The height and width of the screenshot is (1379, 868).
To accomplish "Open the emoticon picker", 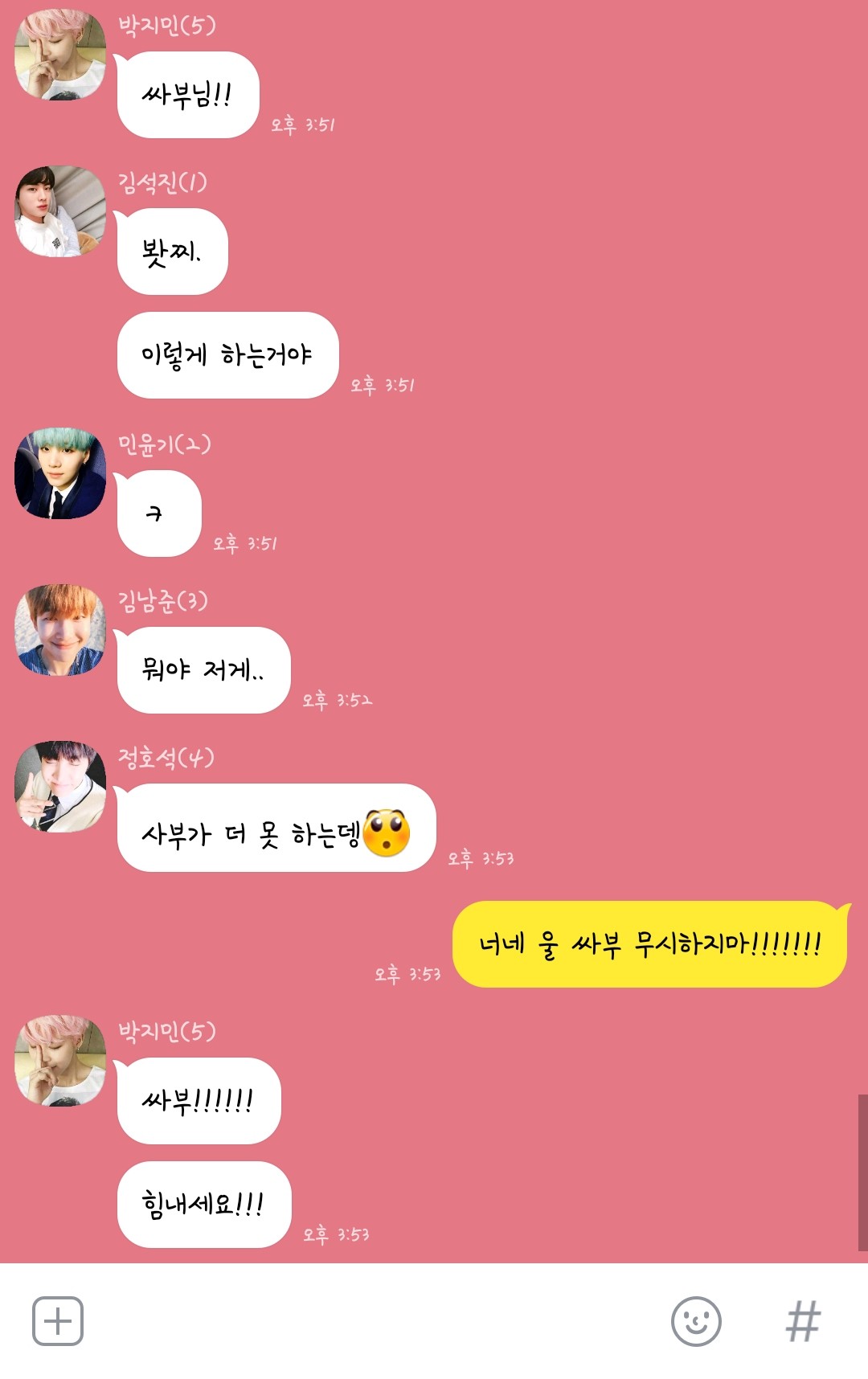I will pos(696,1320).
